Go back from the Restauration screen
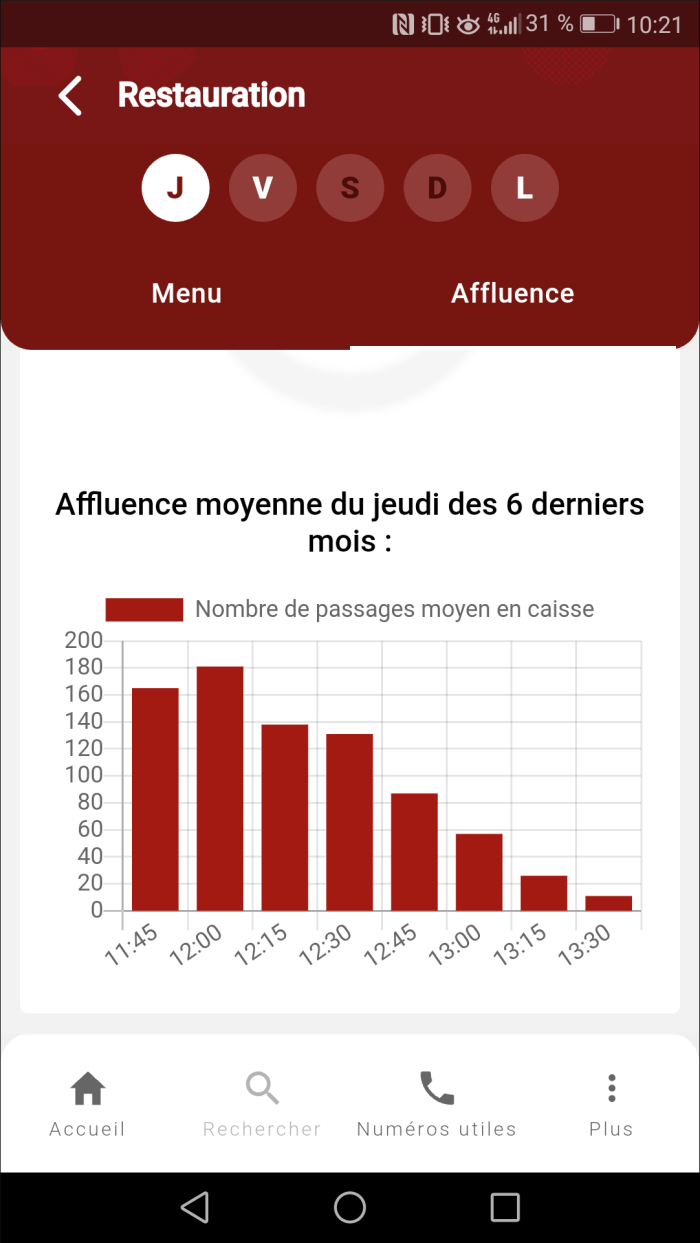Screen dimensions: 700x1243 pyautogui.click(x=70, y=96)
